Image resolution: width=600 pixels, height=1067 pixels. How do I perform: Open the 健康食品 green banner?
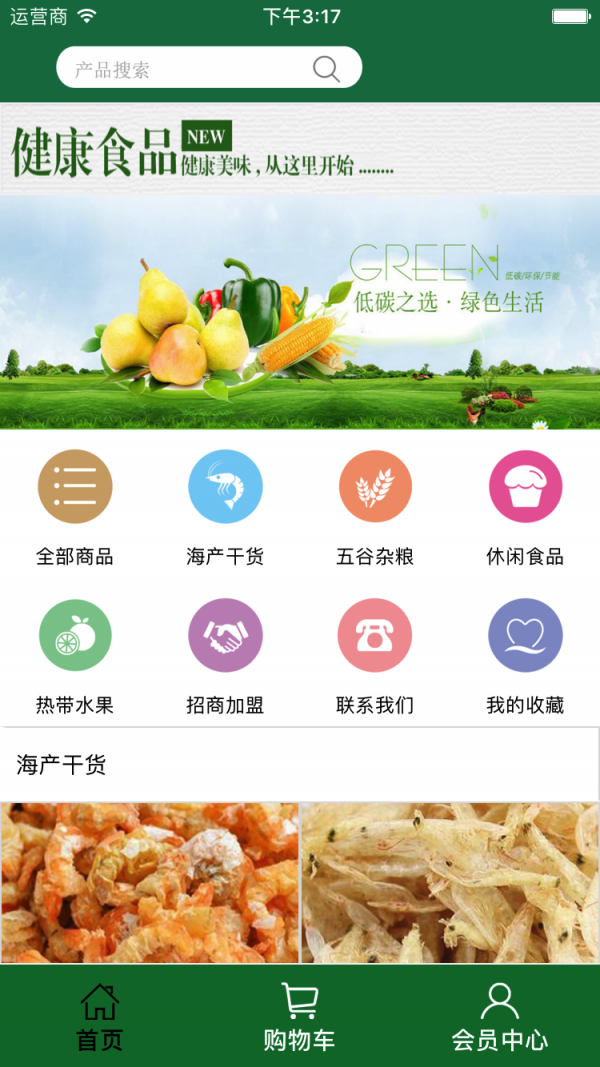(300, 265)
